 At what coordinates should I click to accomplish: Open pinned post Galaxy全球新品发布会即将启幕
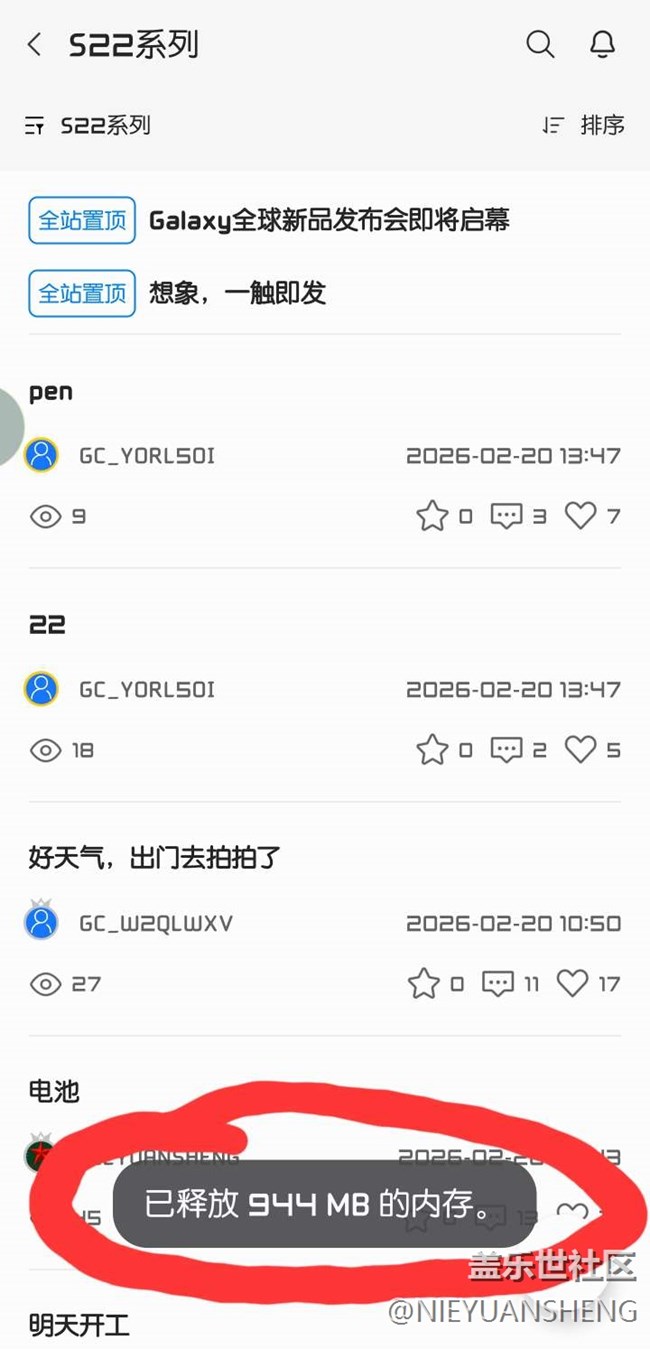pos(329,220)
